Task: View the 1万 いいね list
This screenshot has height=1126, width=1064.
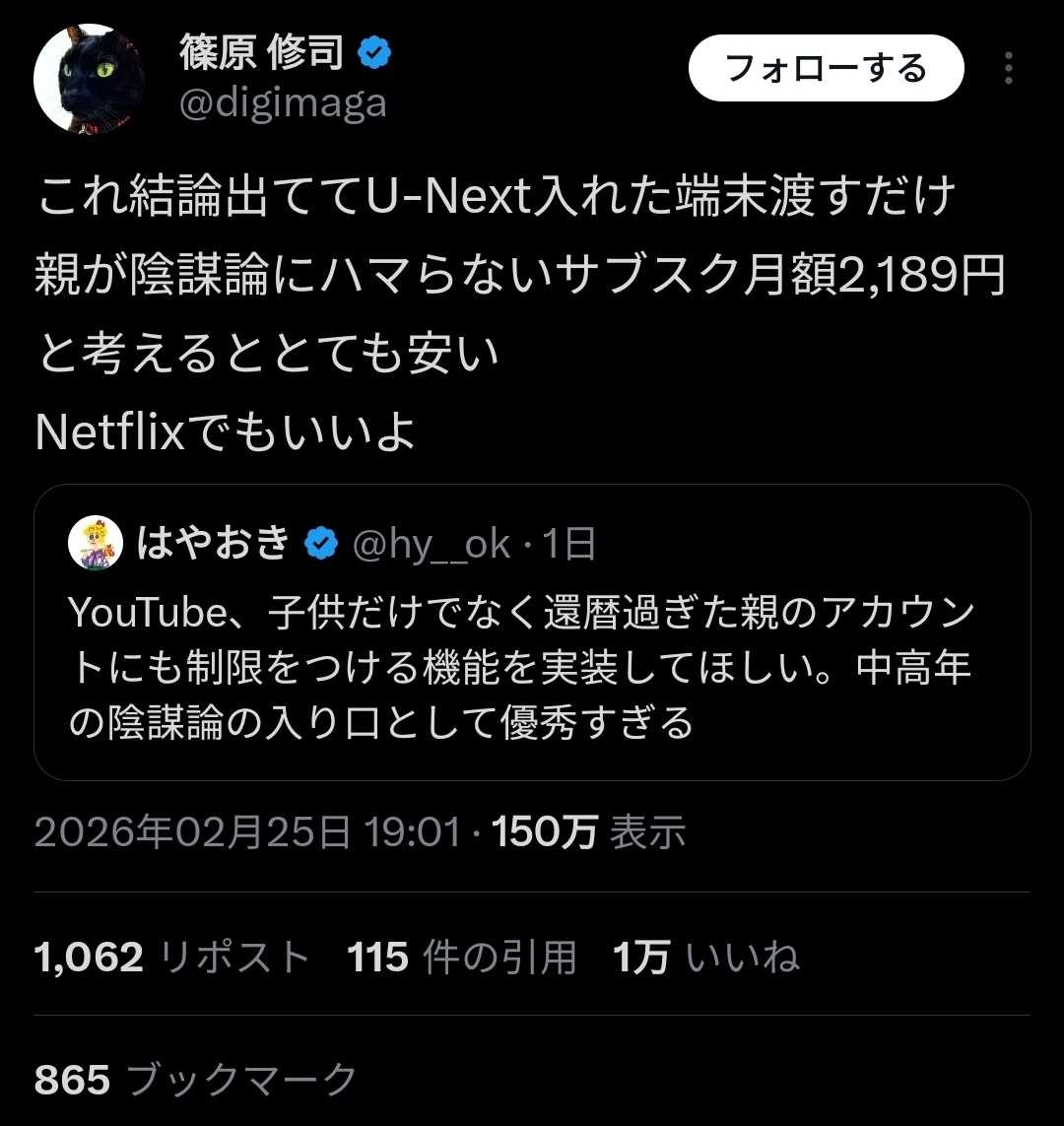Action: (x=705, y=957)
